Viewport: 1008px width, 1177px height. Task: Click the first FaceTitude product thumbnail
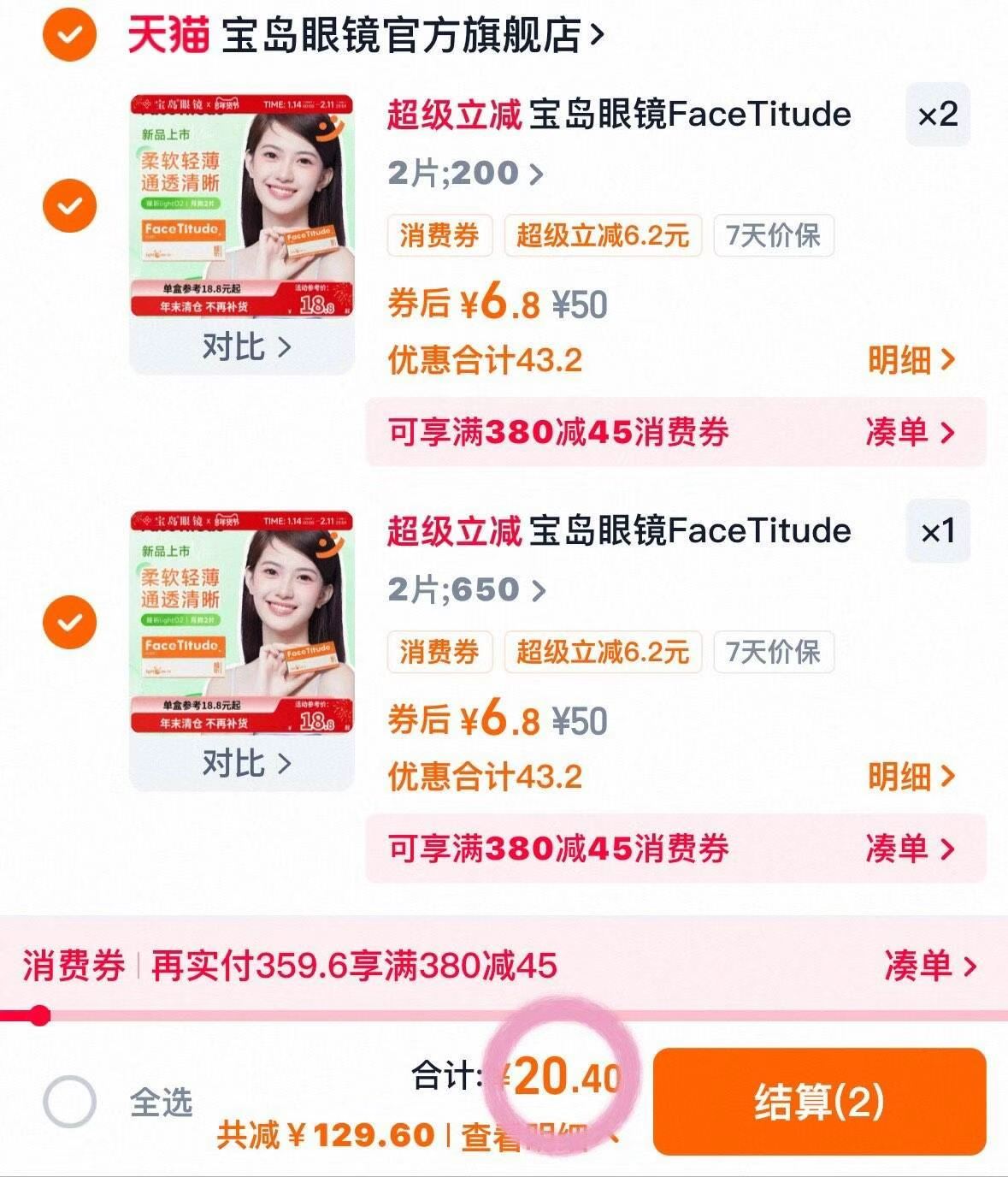(242, 205)
